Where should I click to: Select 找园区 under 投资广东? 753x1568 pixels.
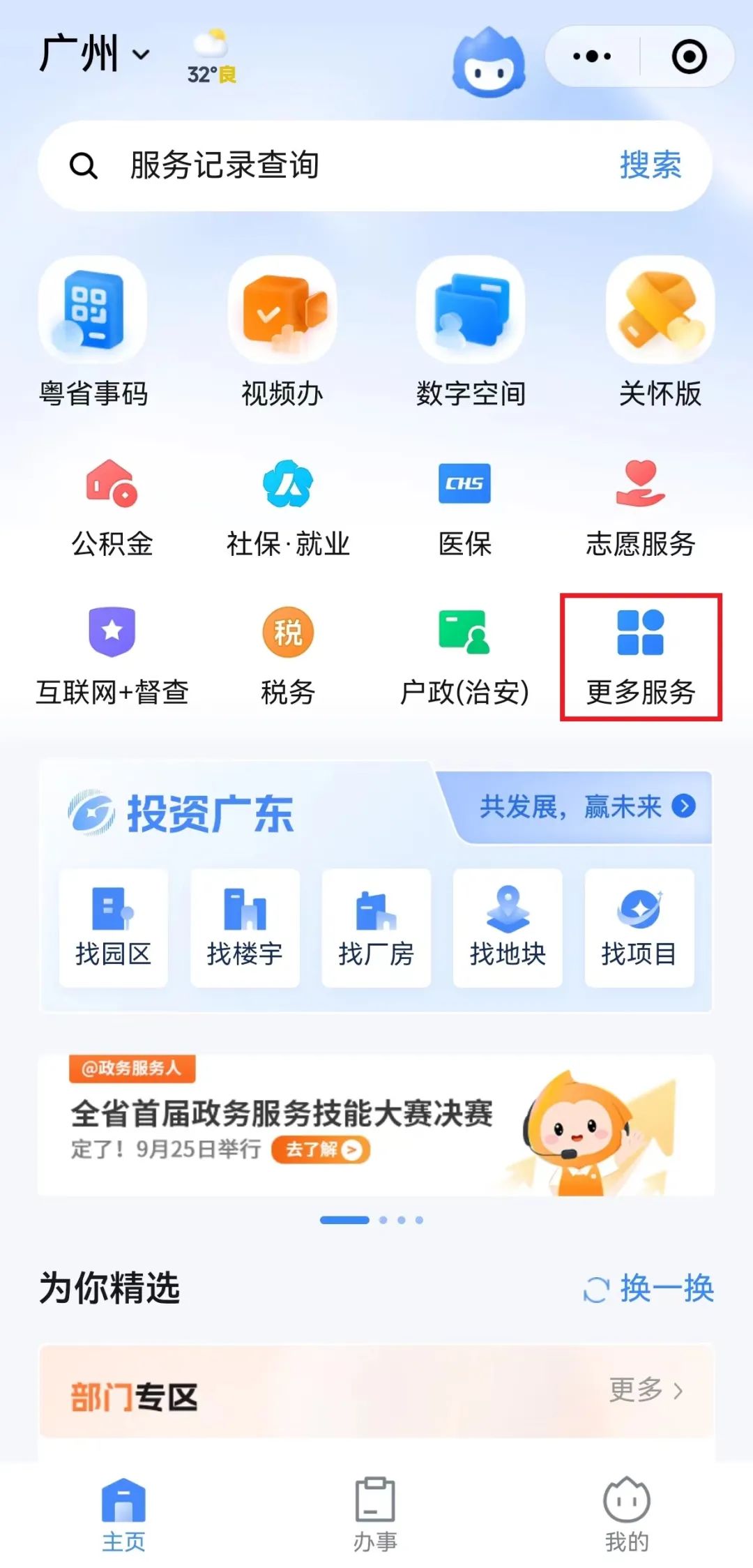[113, 927]
